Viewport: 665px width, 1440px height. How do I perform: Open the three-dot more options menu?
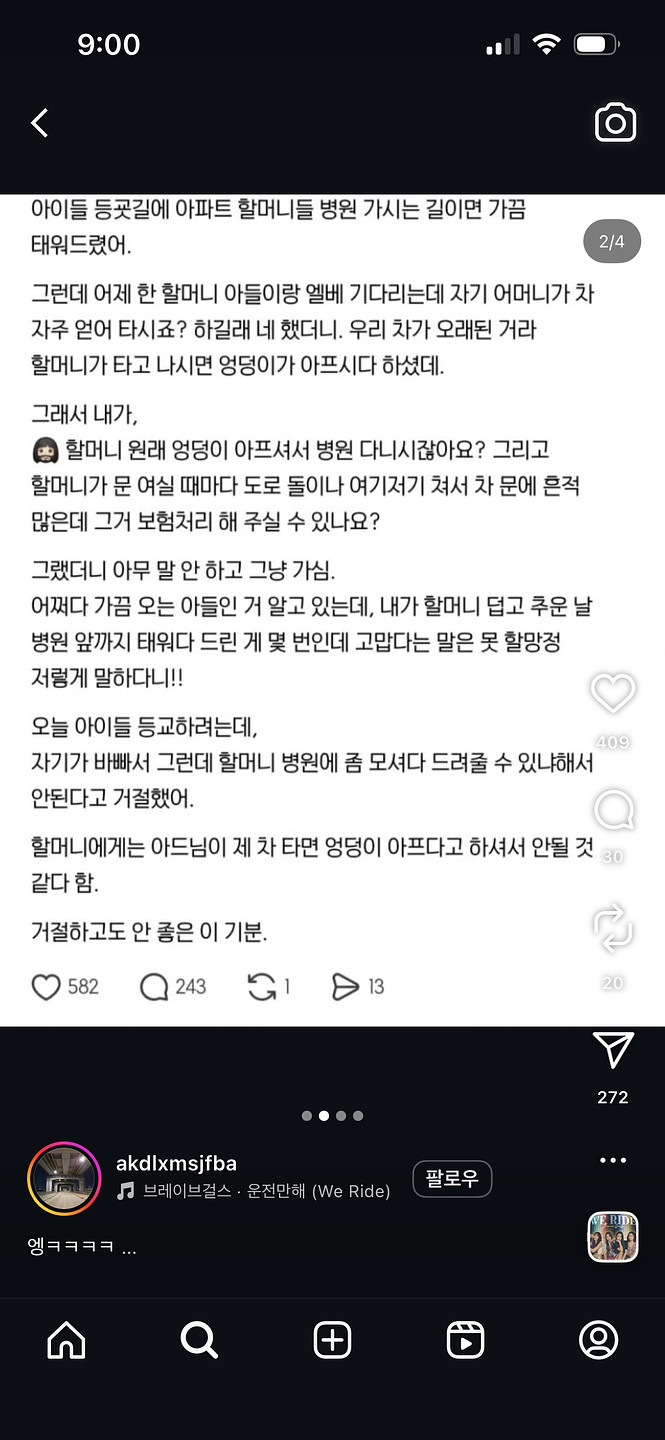coord(612,1160)
